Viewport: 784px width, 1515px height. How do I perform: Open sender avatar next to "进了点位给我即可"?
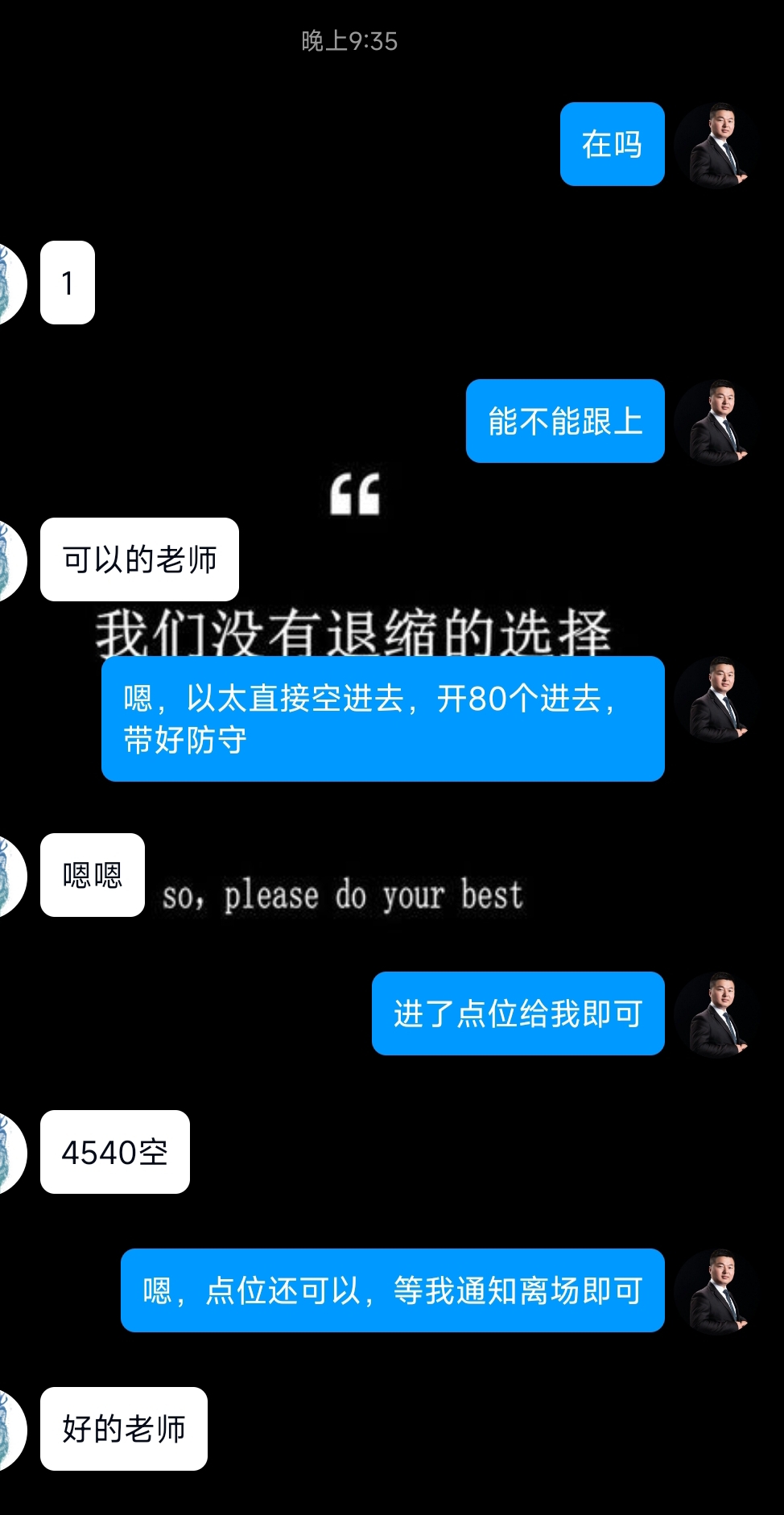[719, 1013]
